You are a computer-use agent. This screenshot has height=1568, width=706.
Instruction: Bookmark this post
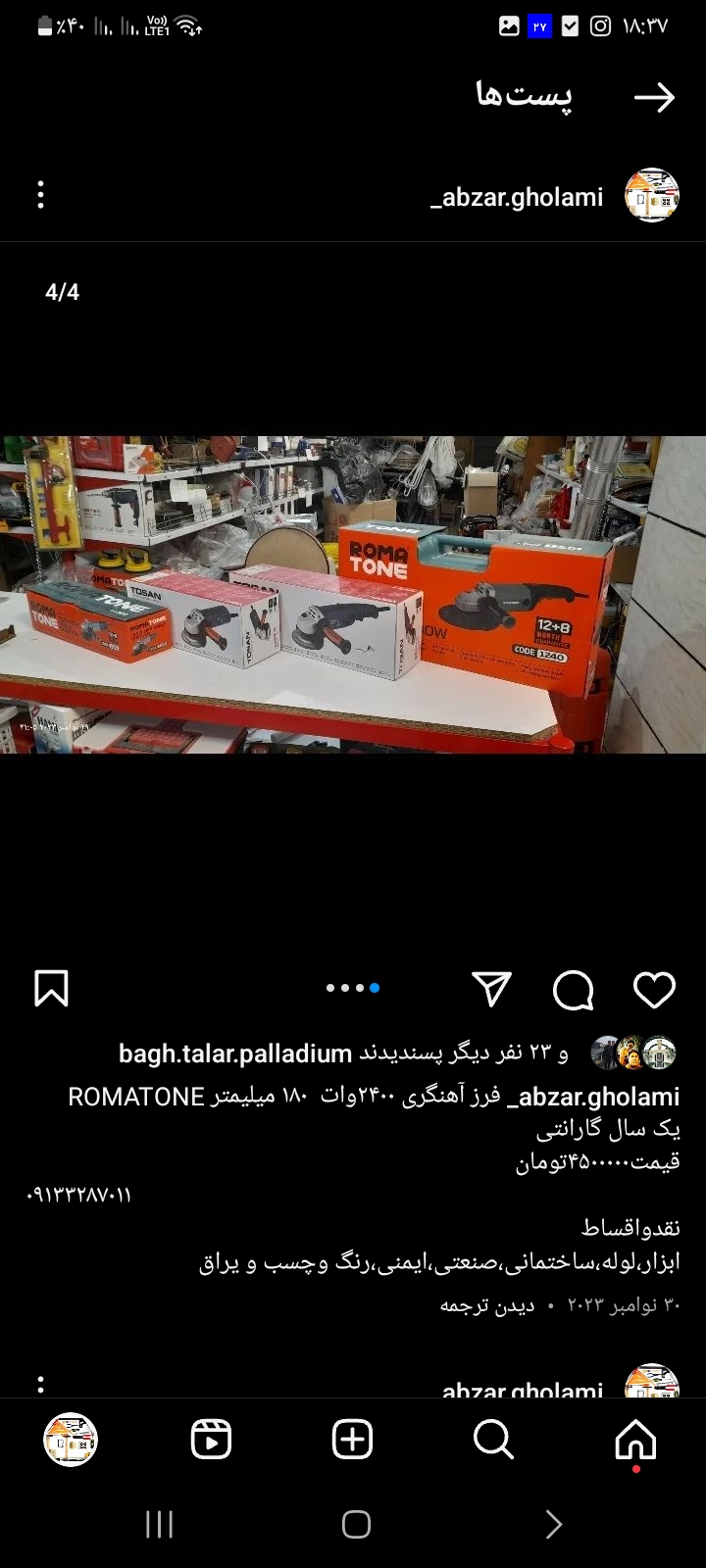(51, 989)
